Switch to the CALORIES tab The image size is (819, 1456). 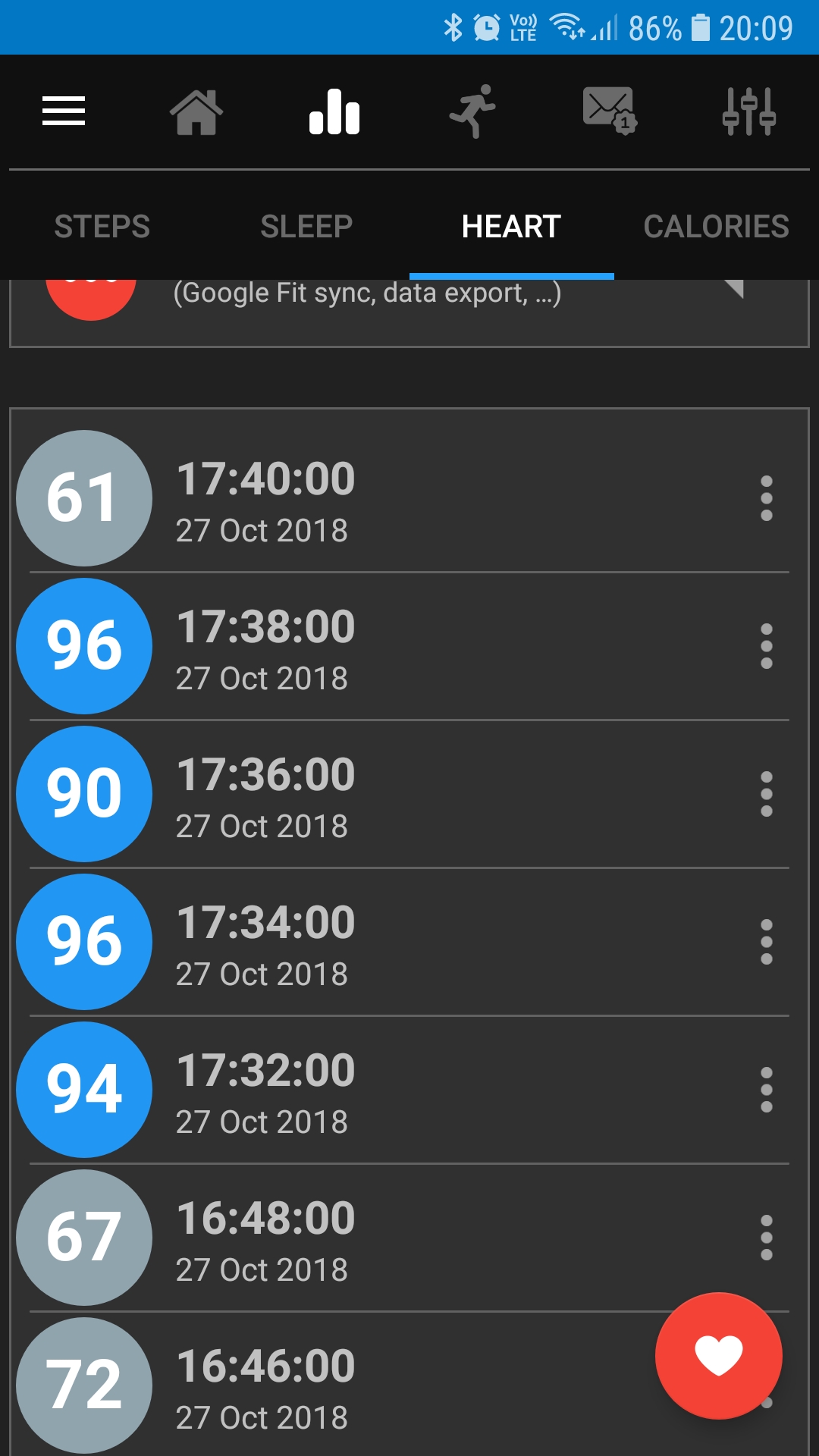point(717,226)
